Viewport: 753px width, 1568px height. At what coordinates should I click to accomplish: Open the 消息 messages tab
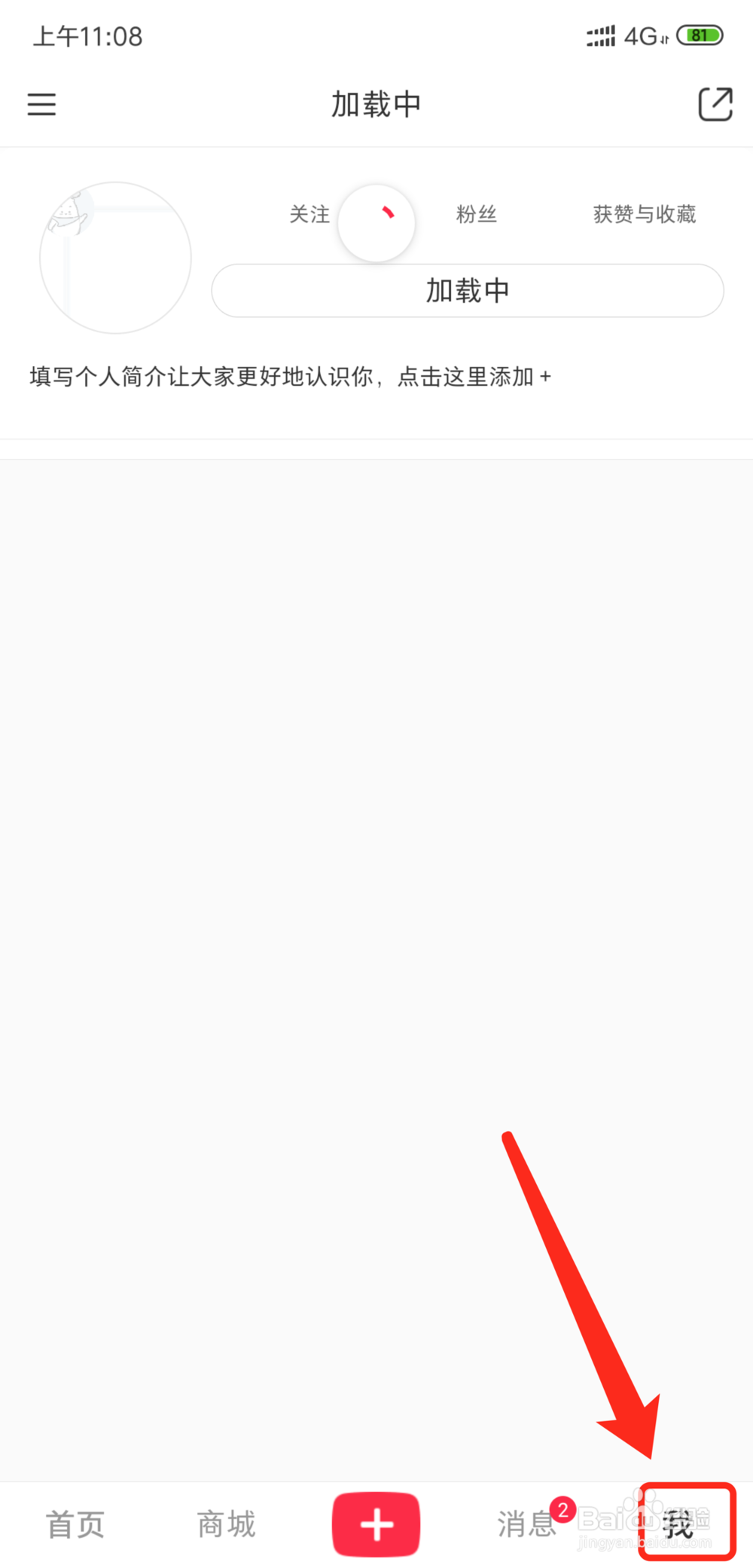tap(527, 1524)
